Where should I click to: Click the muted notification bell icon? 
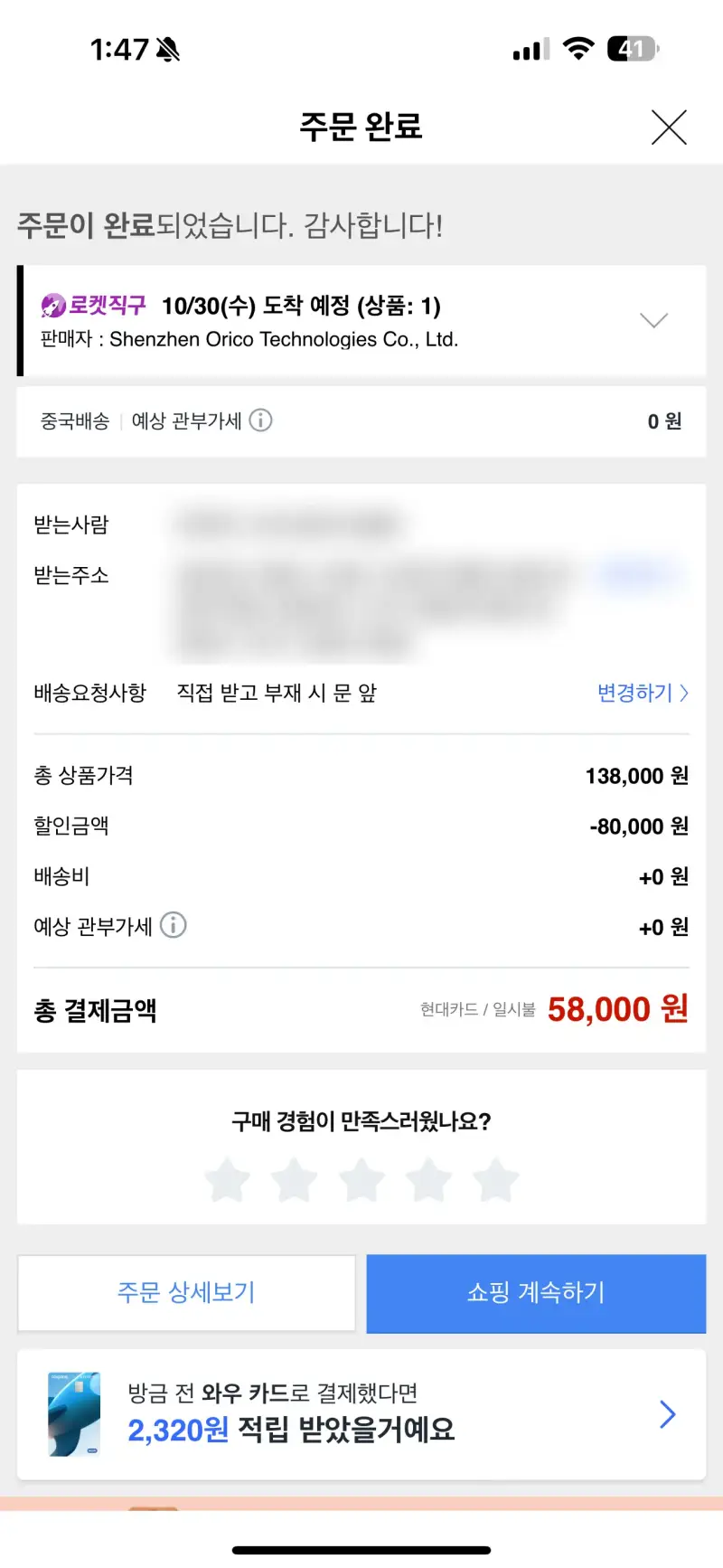click(x=167, y=50)
